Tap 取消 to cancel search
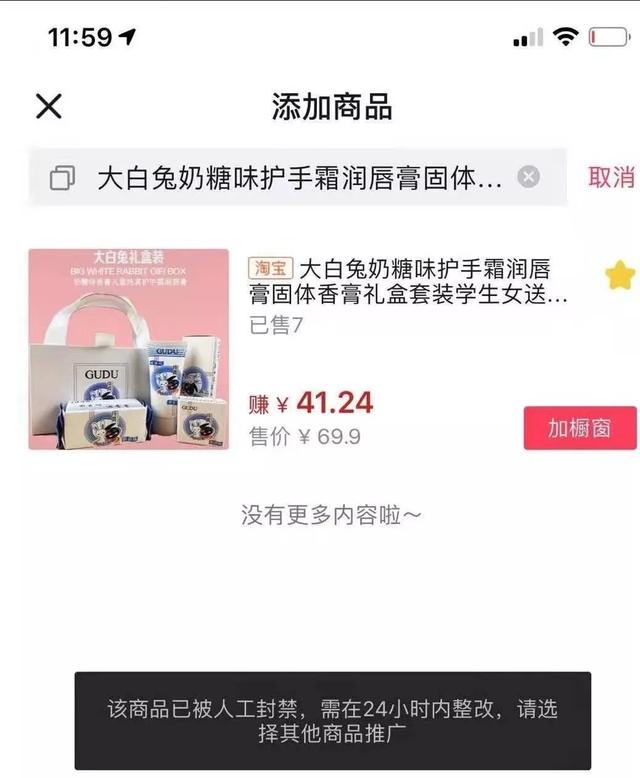 pyautogui.click(x=611, y=178)
